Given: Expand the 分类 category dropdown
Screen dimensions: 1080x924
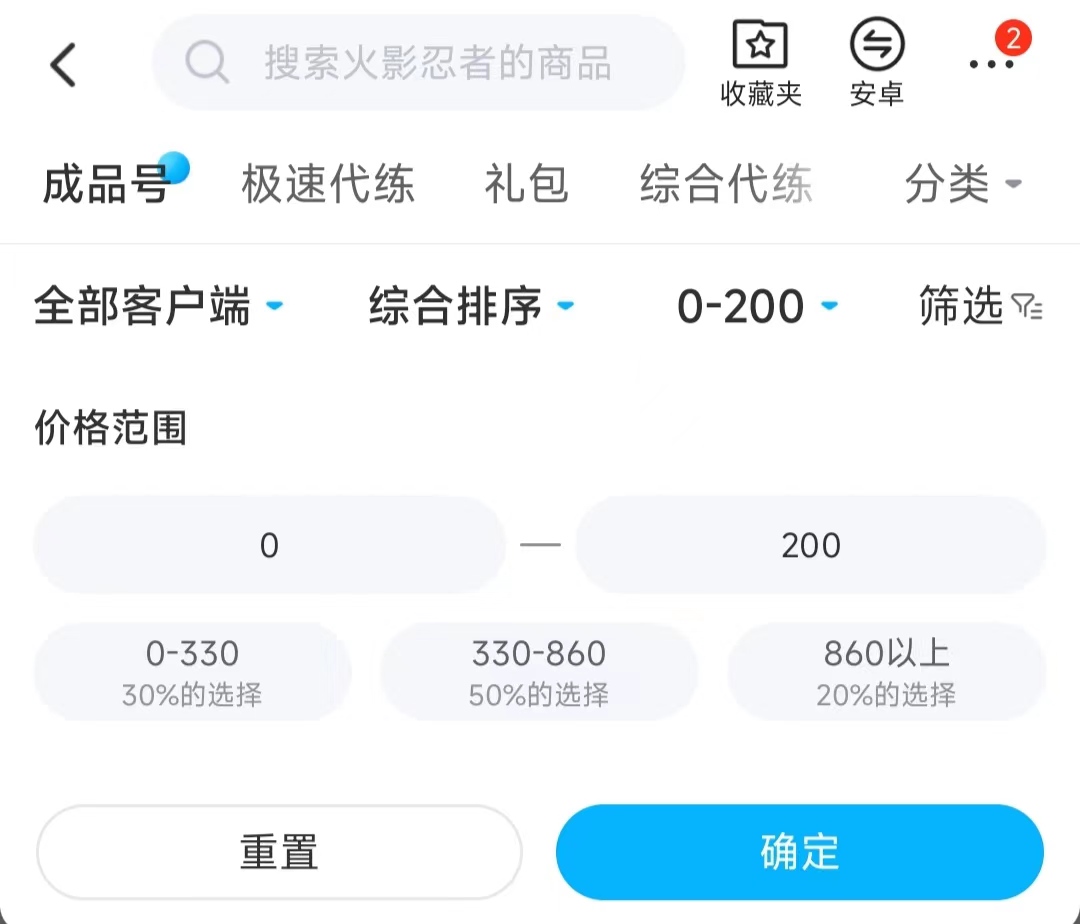Looking at the screenshot, I should tap(962, 185).
